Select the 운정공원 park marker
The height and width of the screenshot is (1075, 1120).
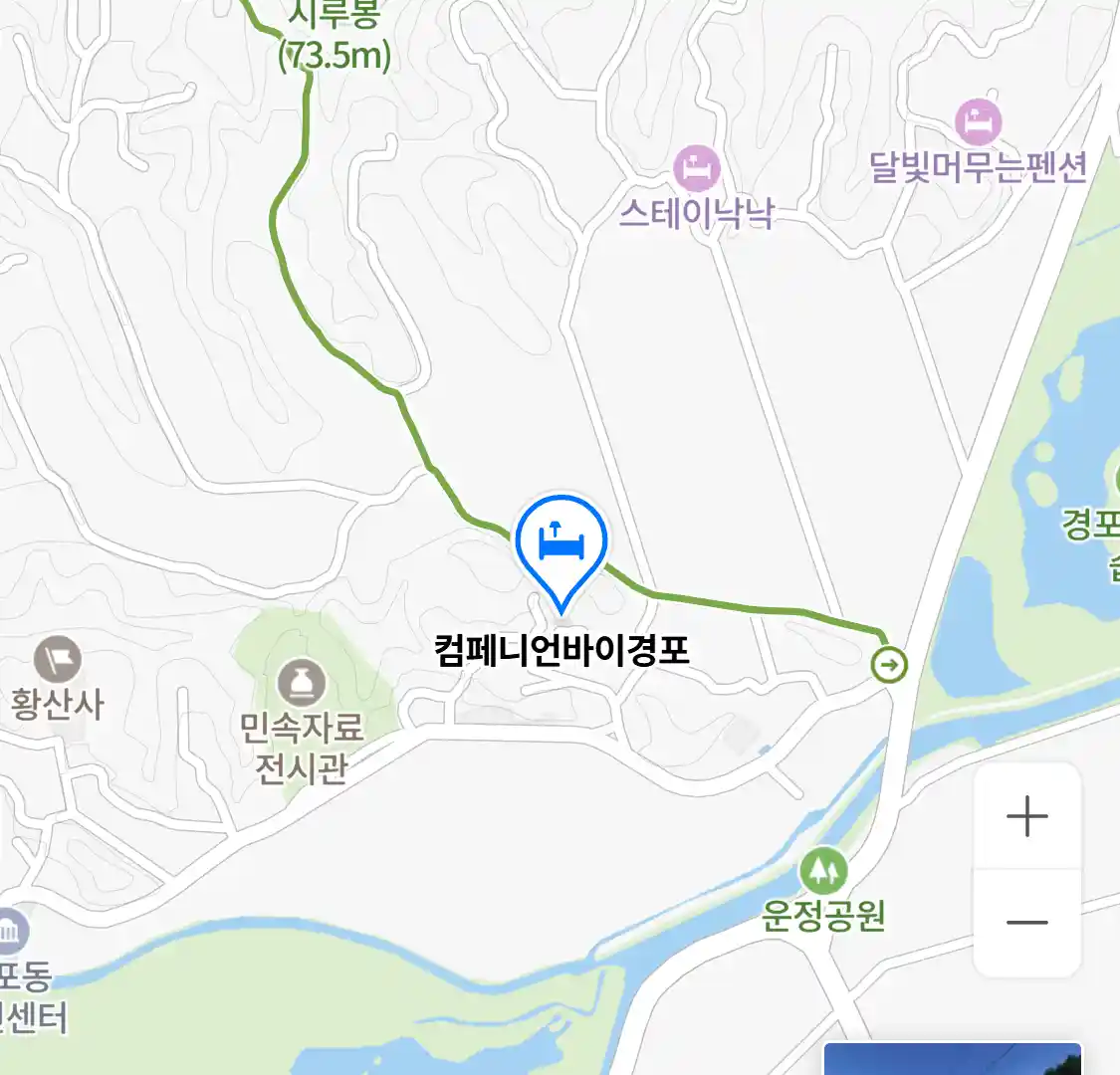pos(823,872)
